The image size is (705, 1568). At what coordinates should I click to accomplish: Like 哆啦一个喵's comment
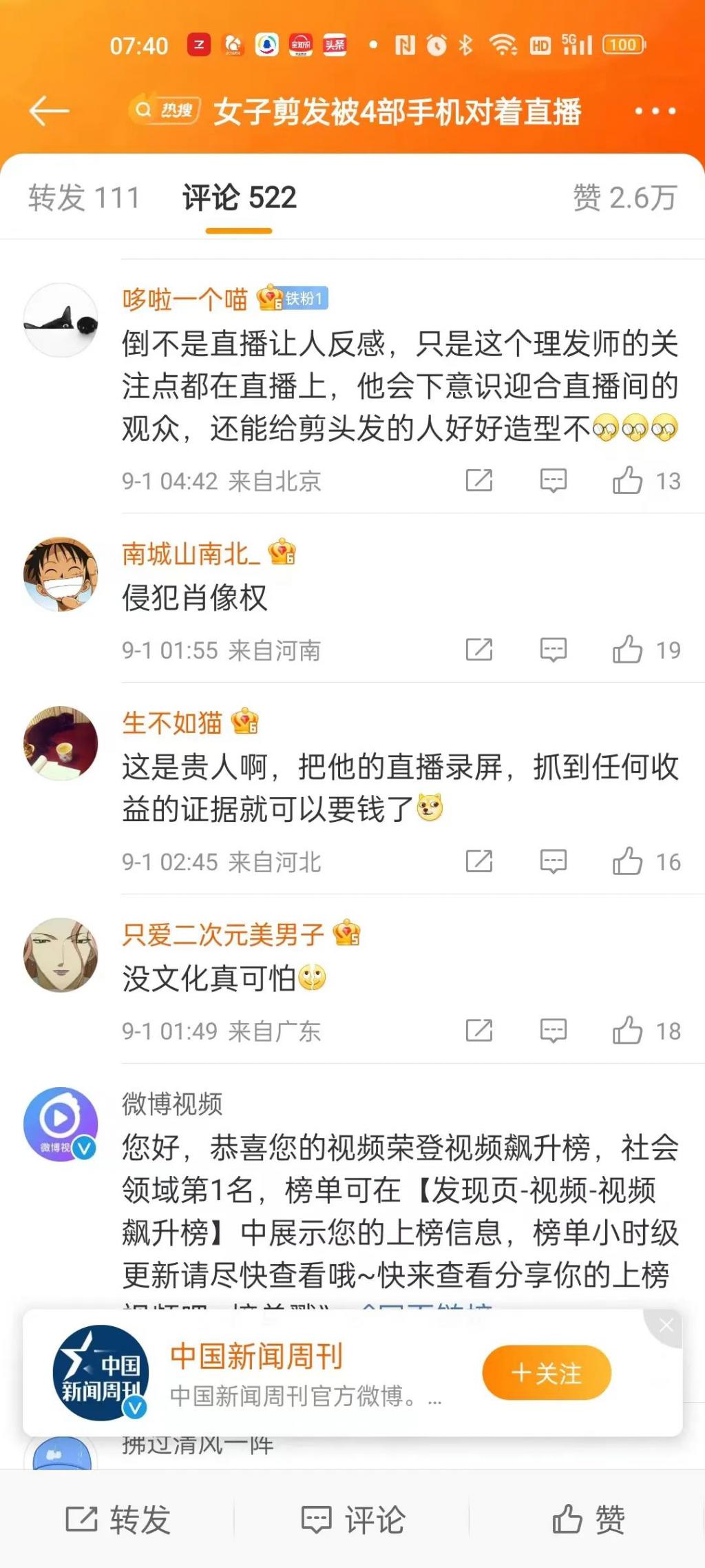(628, 480)
